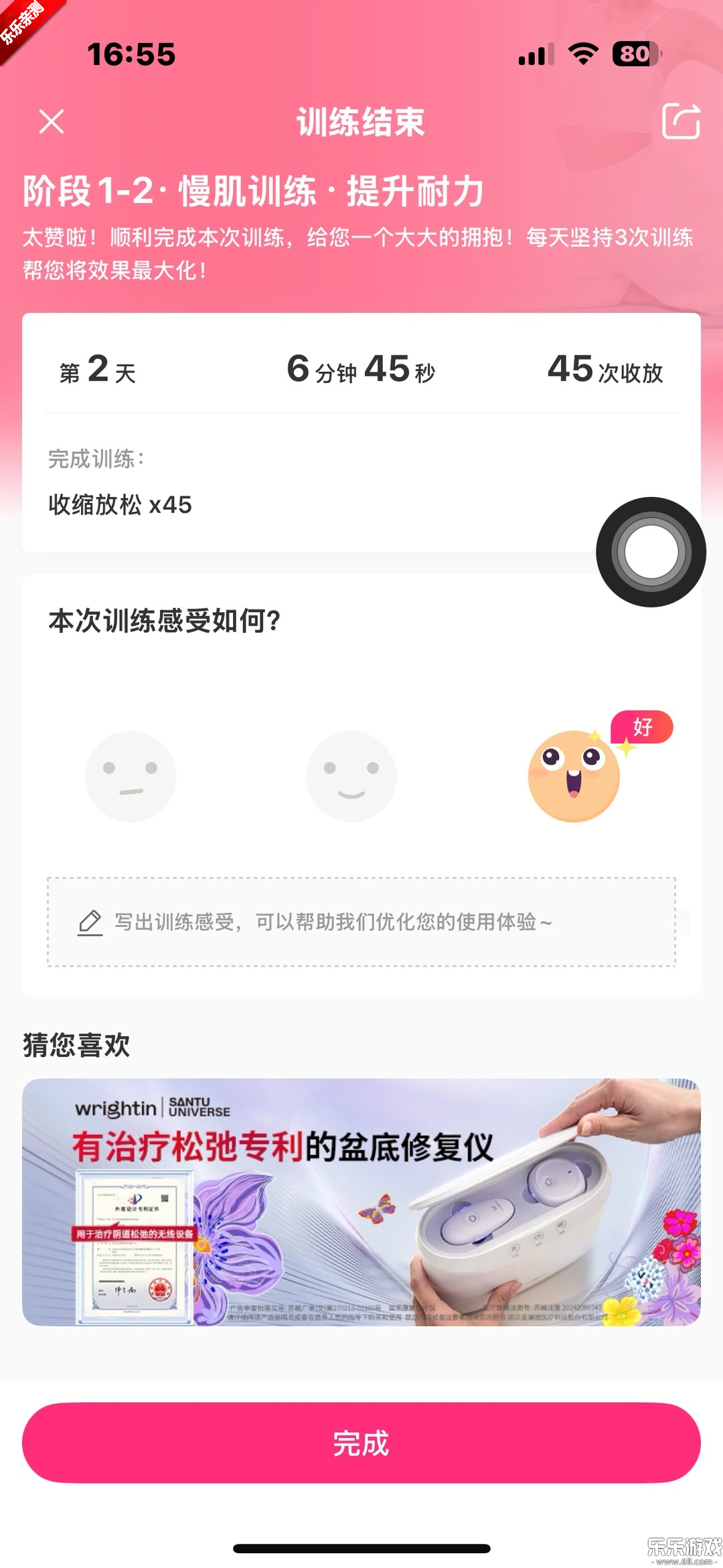Choose the slight smile face rating
The image size is (723, 1568).
coord(351,776)
